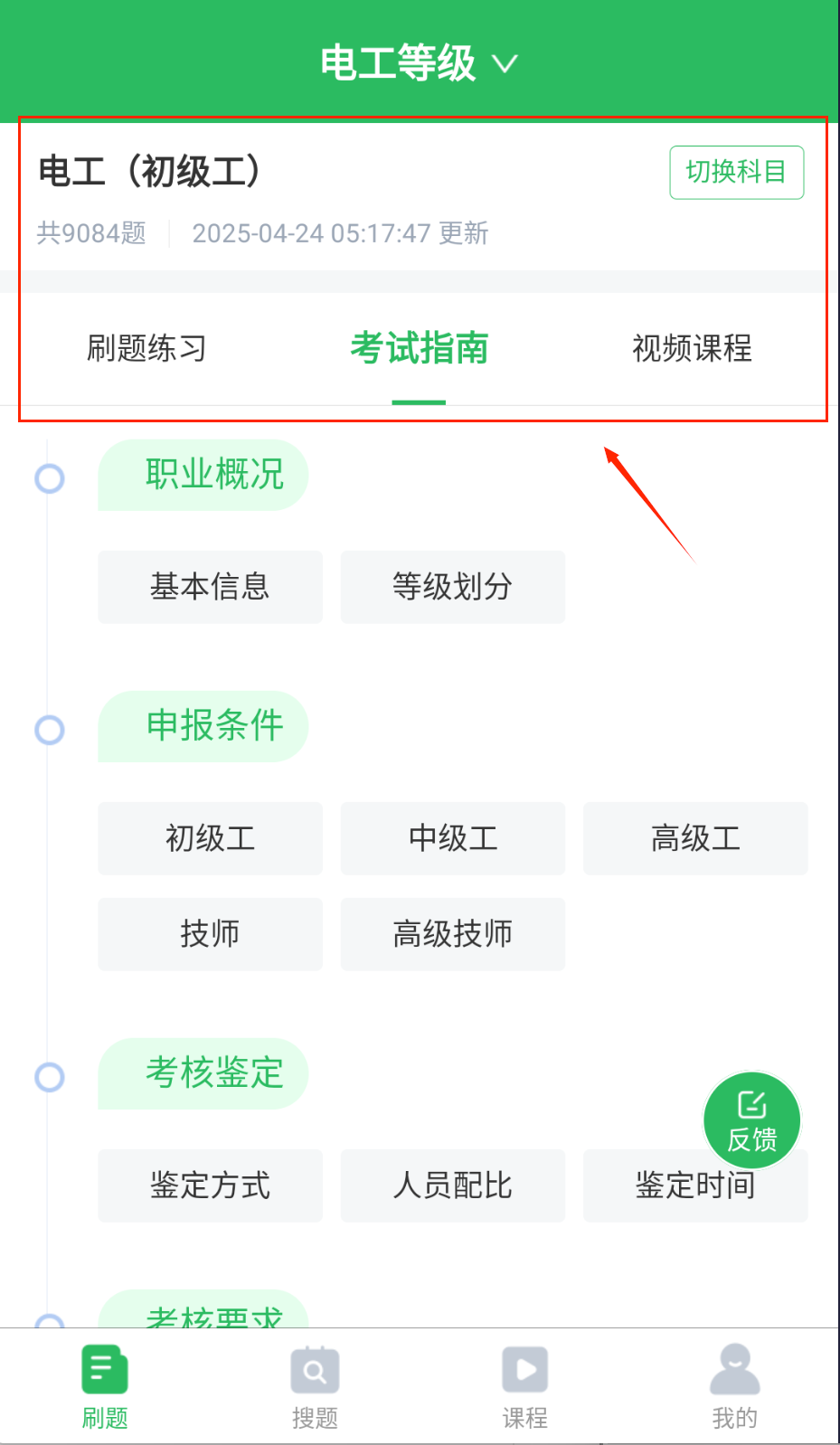Switch to the 视频课程 tab
The height and width of the screenshot is (1445, 840).
692,348
